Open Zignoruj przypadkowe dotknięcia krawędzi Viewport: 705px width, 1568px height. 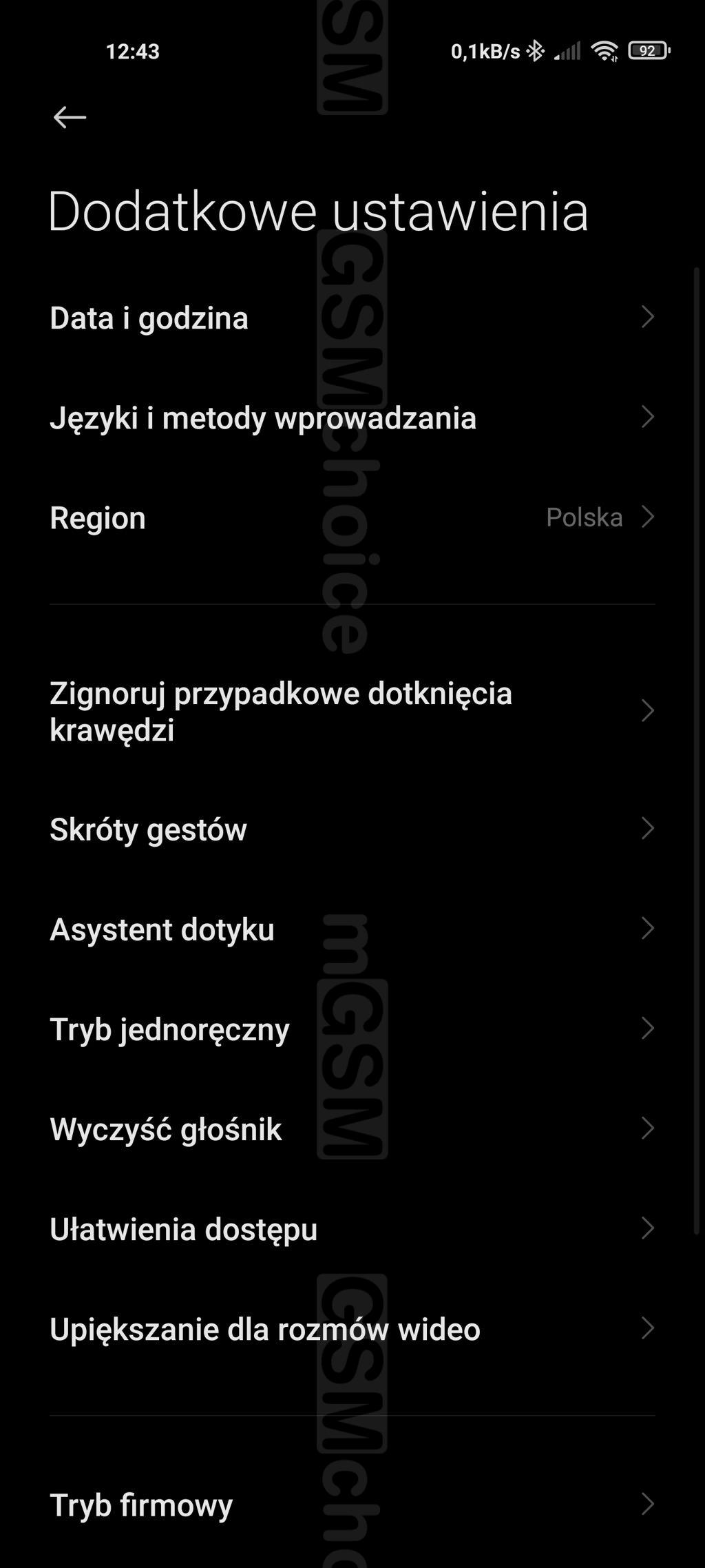(352, 711)
